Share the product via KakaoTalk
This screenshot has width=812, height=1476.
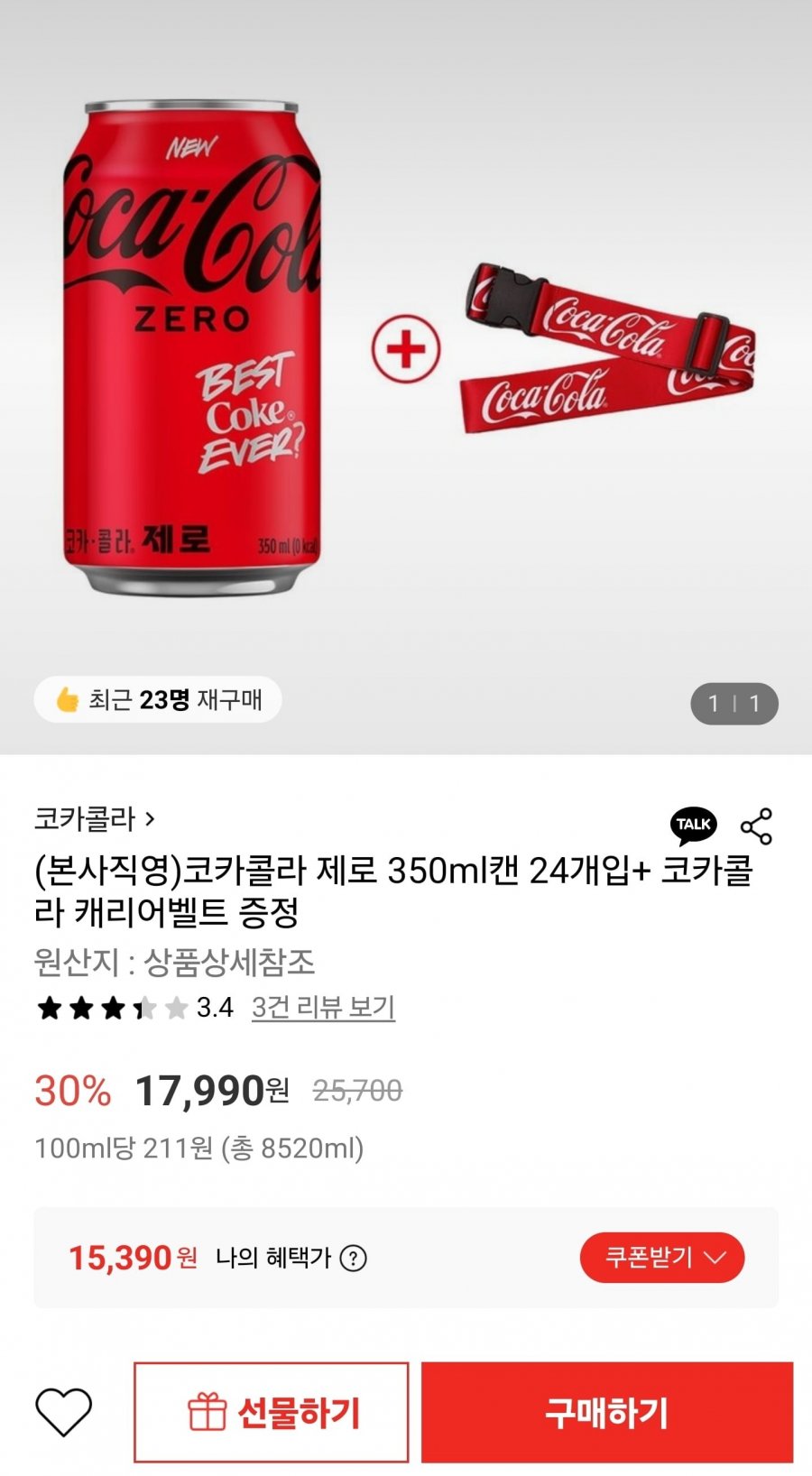point(693,825)
